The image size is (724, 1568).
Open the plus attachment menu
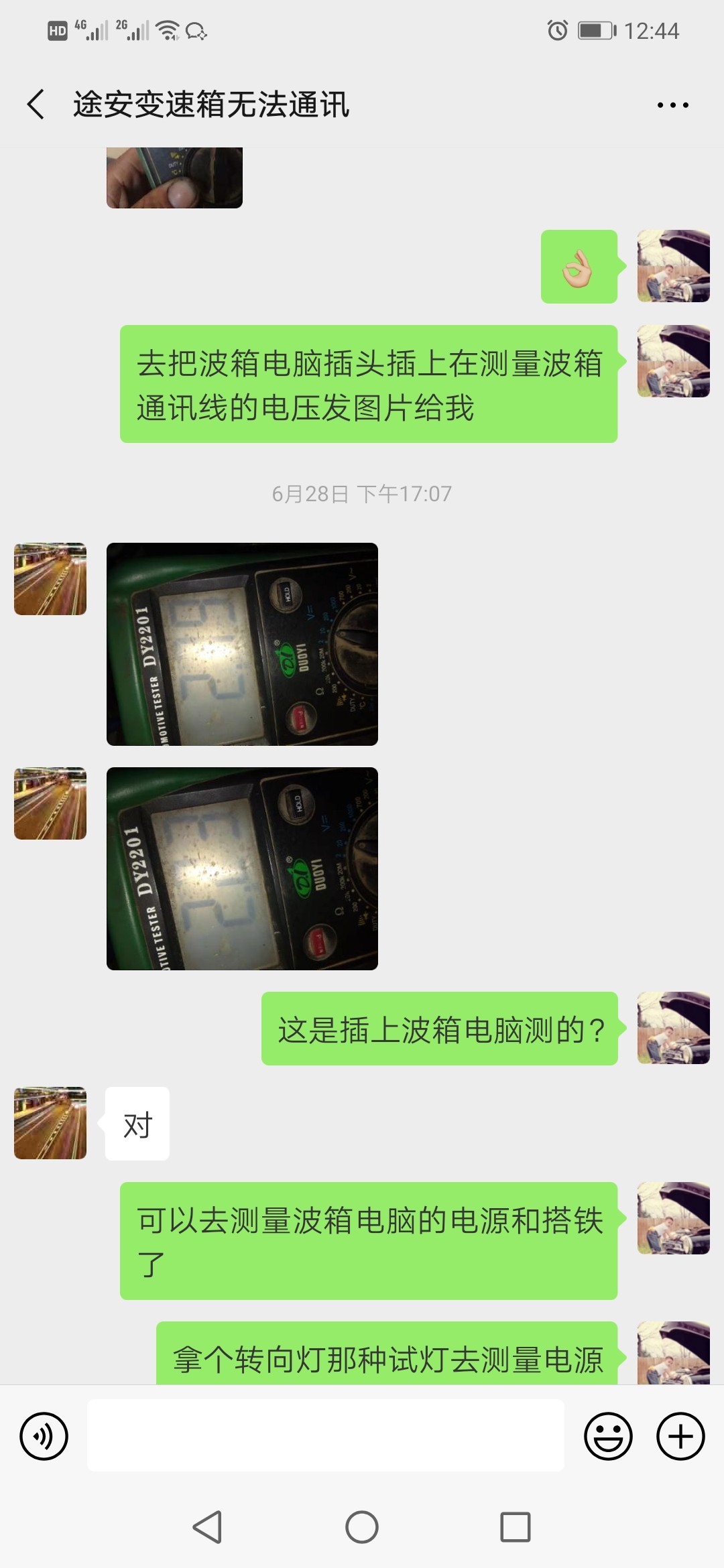[680, 1436]
